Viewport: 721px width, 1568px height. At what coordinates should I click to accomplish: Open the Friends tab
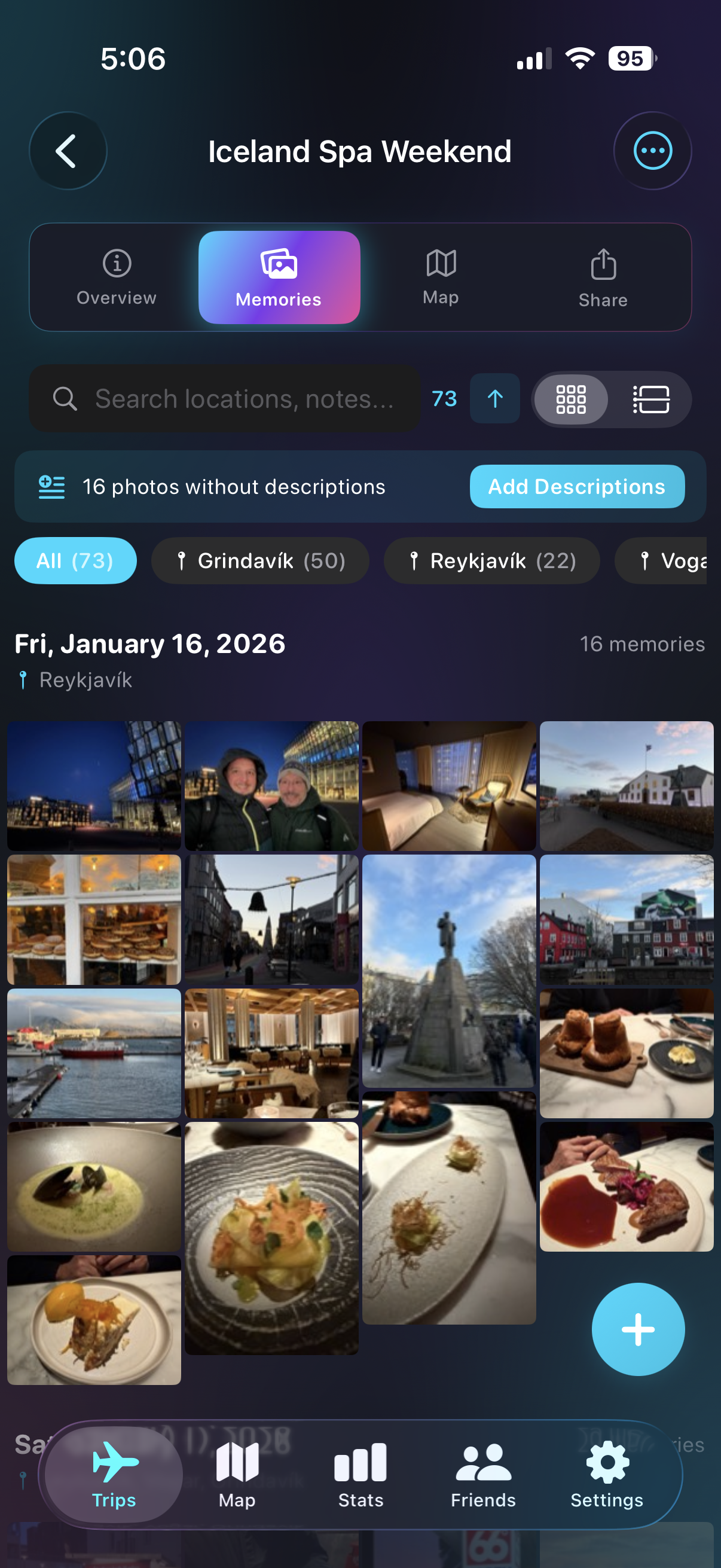pos(483,1474)
